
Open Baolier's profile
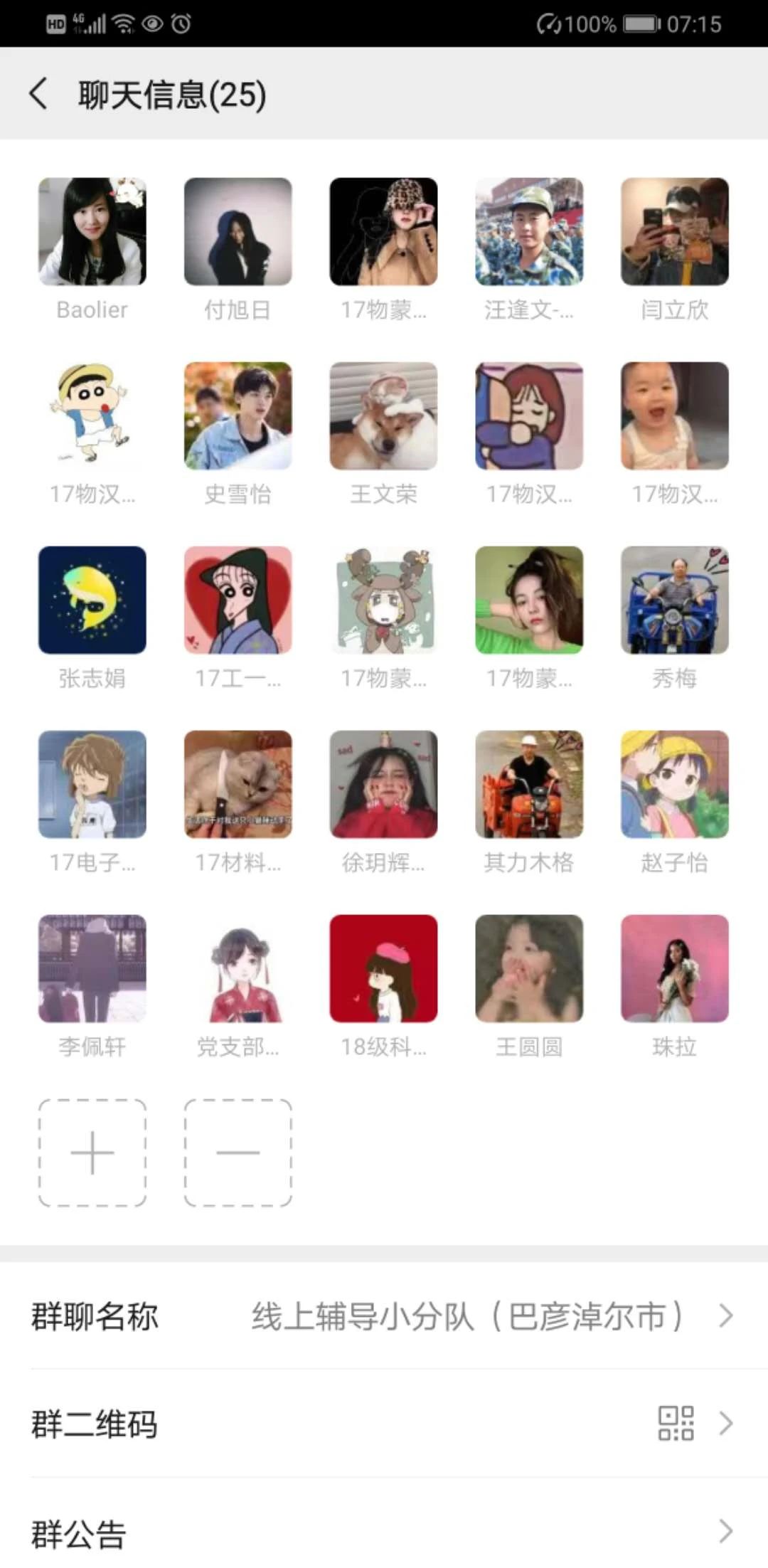coord(92,232)
